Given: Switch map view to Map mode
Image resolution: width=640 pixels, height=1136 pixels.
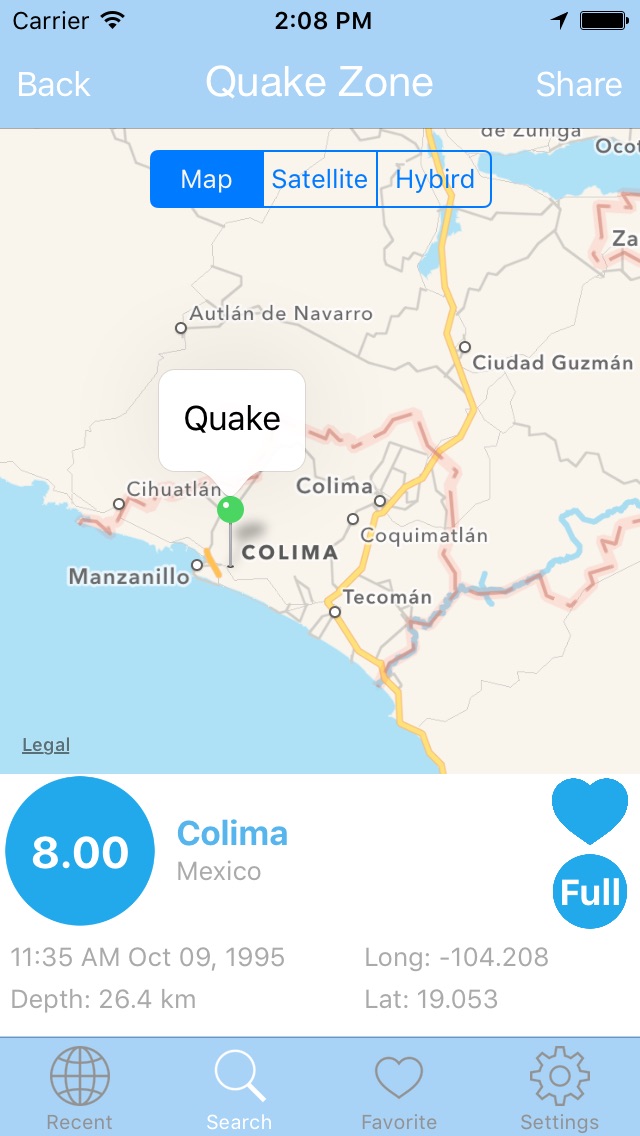Looking at the screenshot, I should (x=207, y=179).
